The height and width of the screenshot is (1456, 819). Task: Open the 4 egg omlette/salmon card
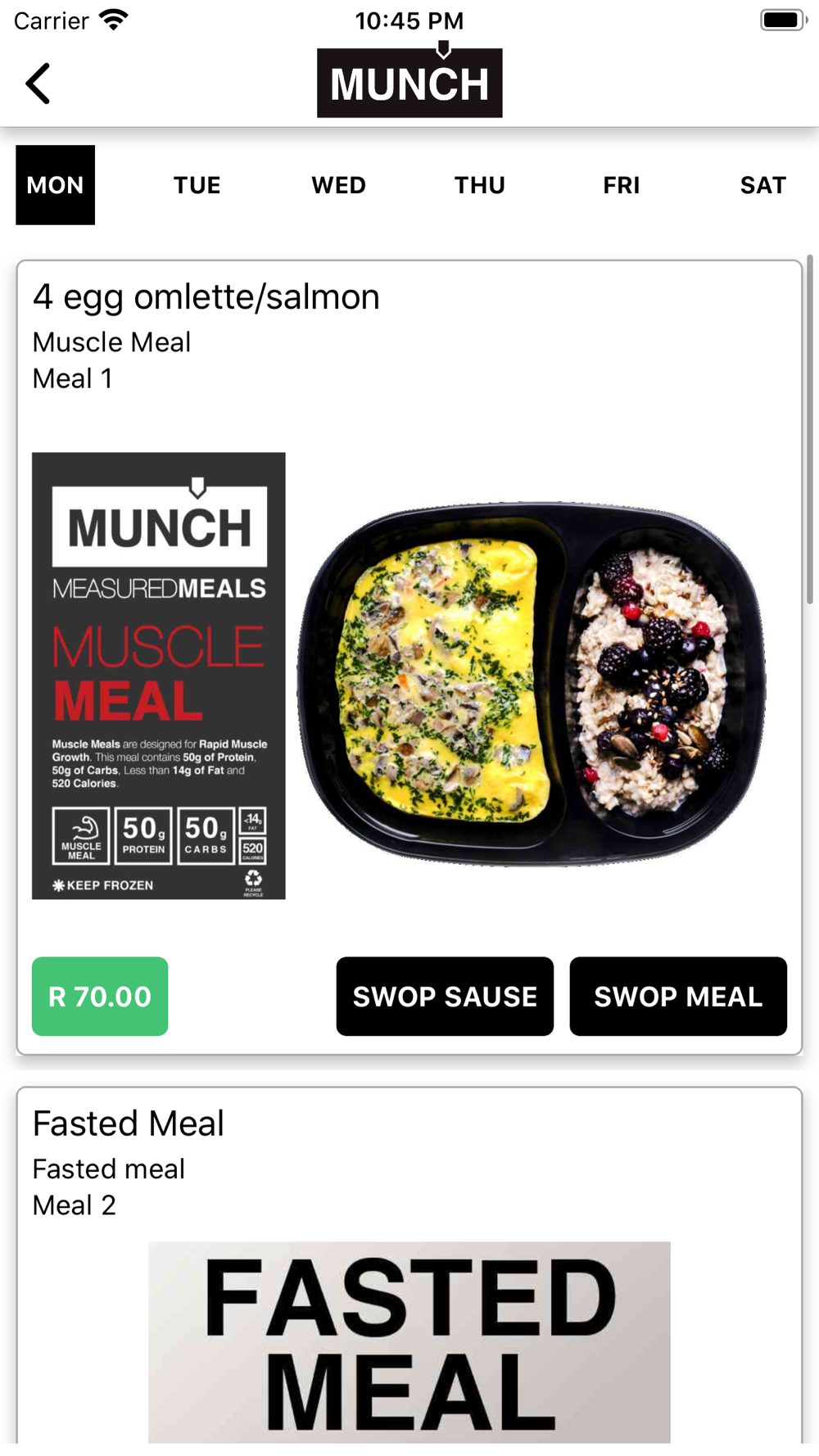[x=409, y=658]
